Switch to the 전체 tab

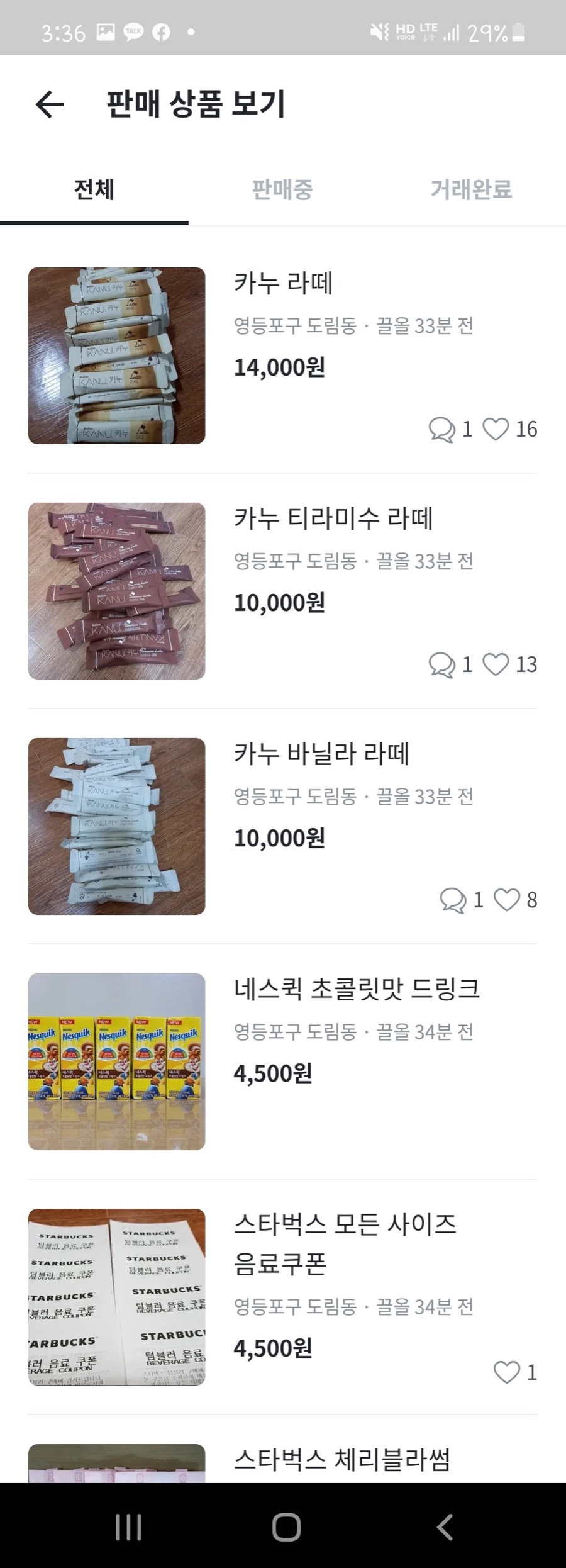coord(94,189)
